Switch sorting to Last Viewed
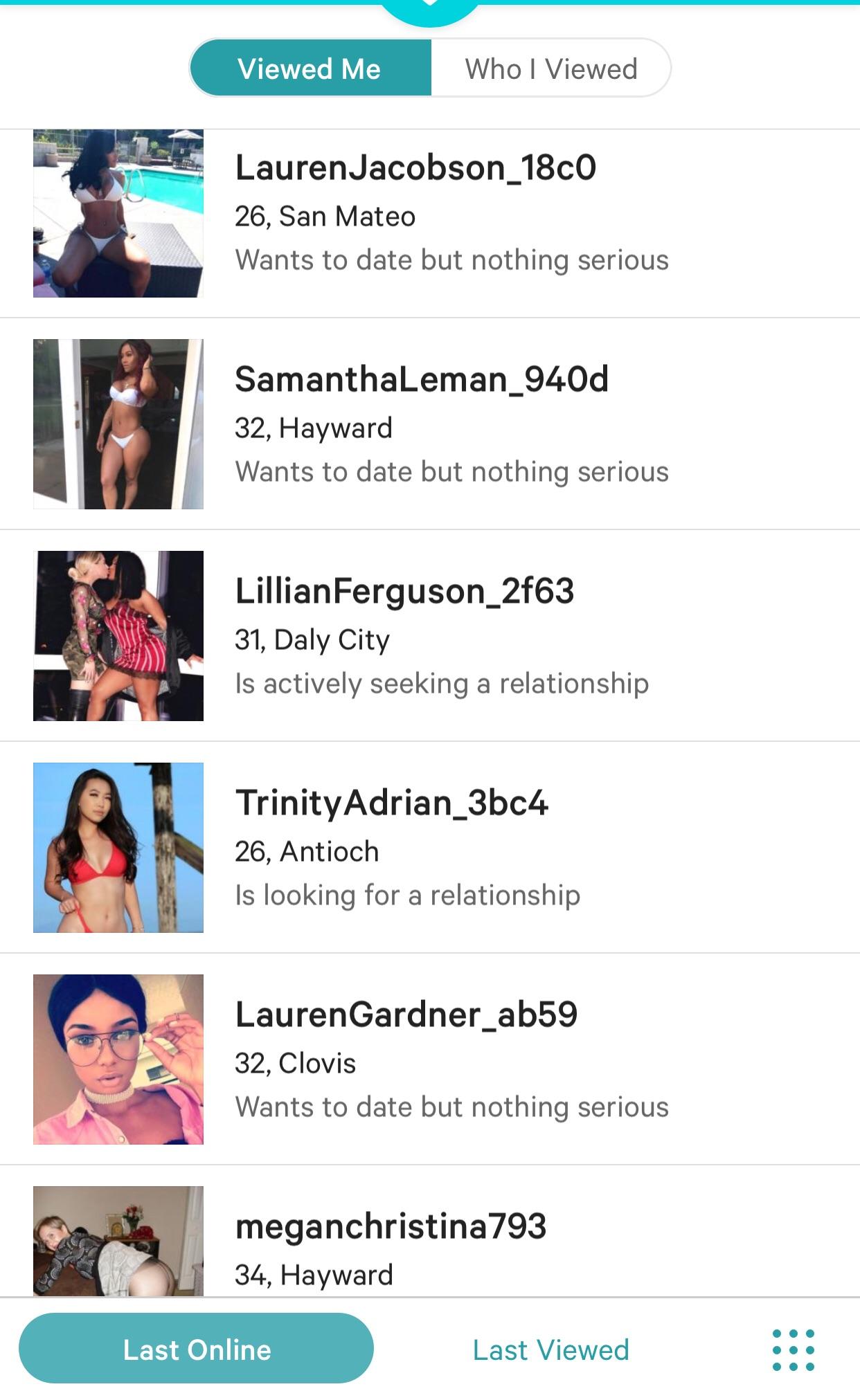Image resolution: width=860 pixels, height=1400 pixels. (x=551, y=1348)
